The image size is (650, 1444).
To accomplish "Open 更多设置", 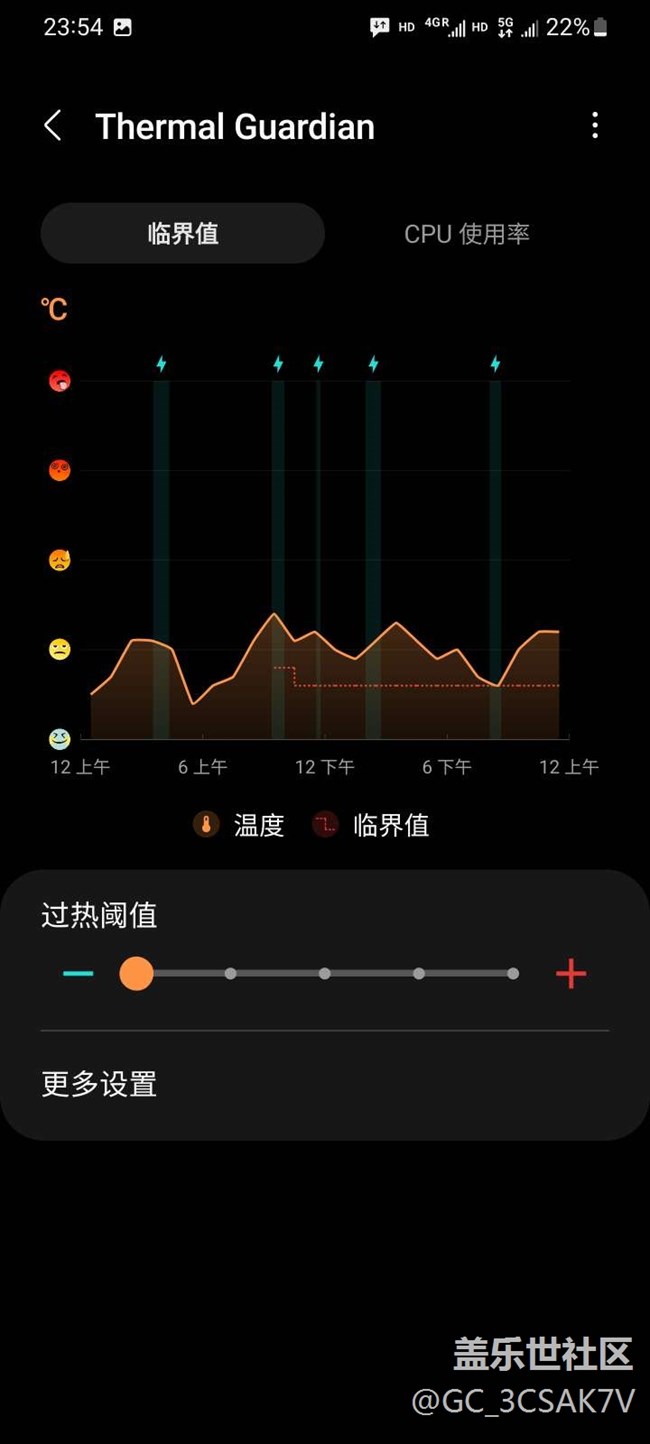I will [x=325, y=1084].
